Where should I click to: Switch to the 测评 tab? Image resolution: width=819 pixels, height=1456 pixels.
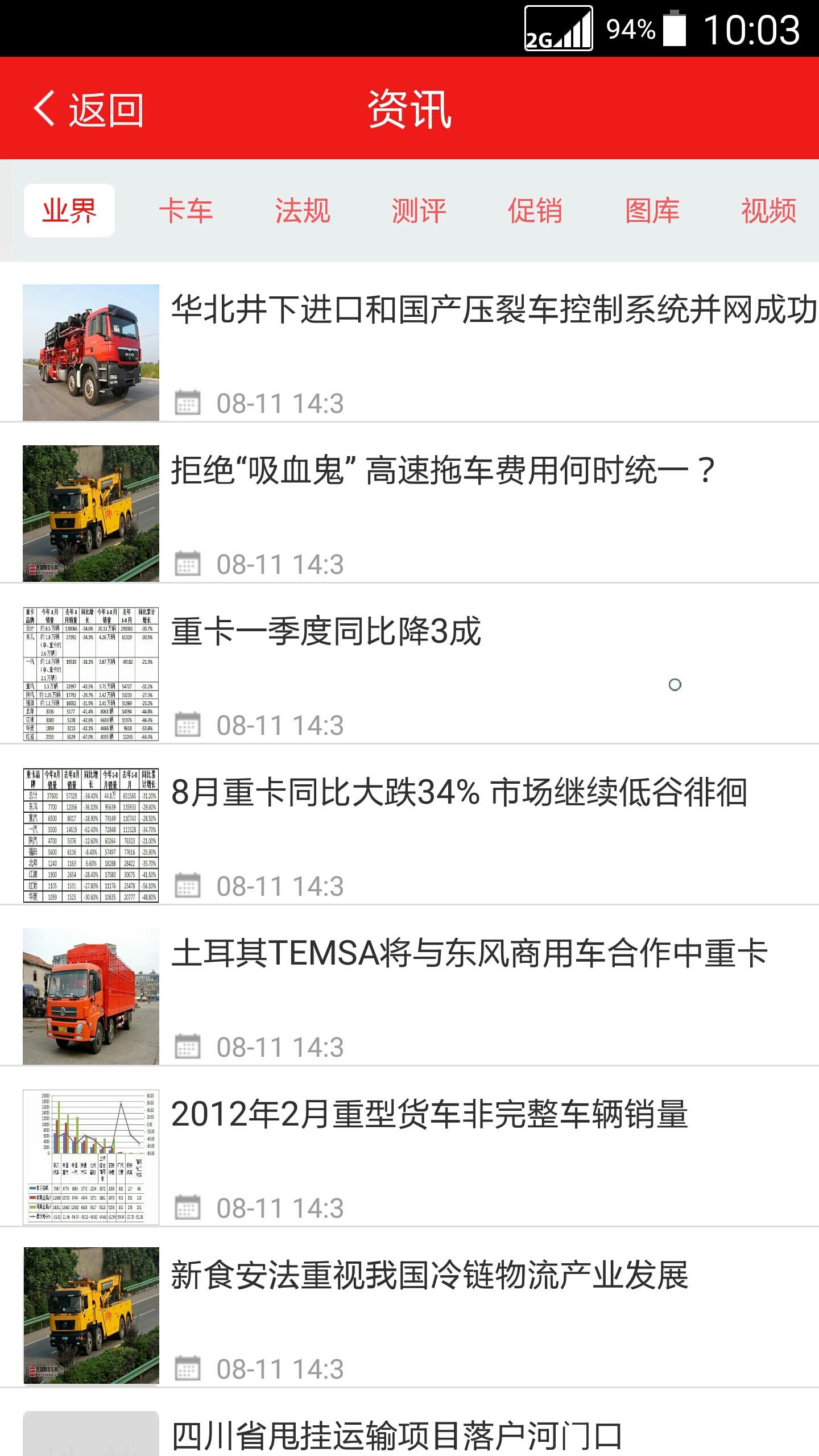[x=419, y=210]
